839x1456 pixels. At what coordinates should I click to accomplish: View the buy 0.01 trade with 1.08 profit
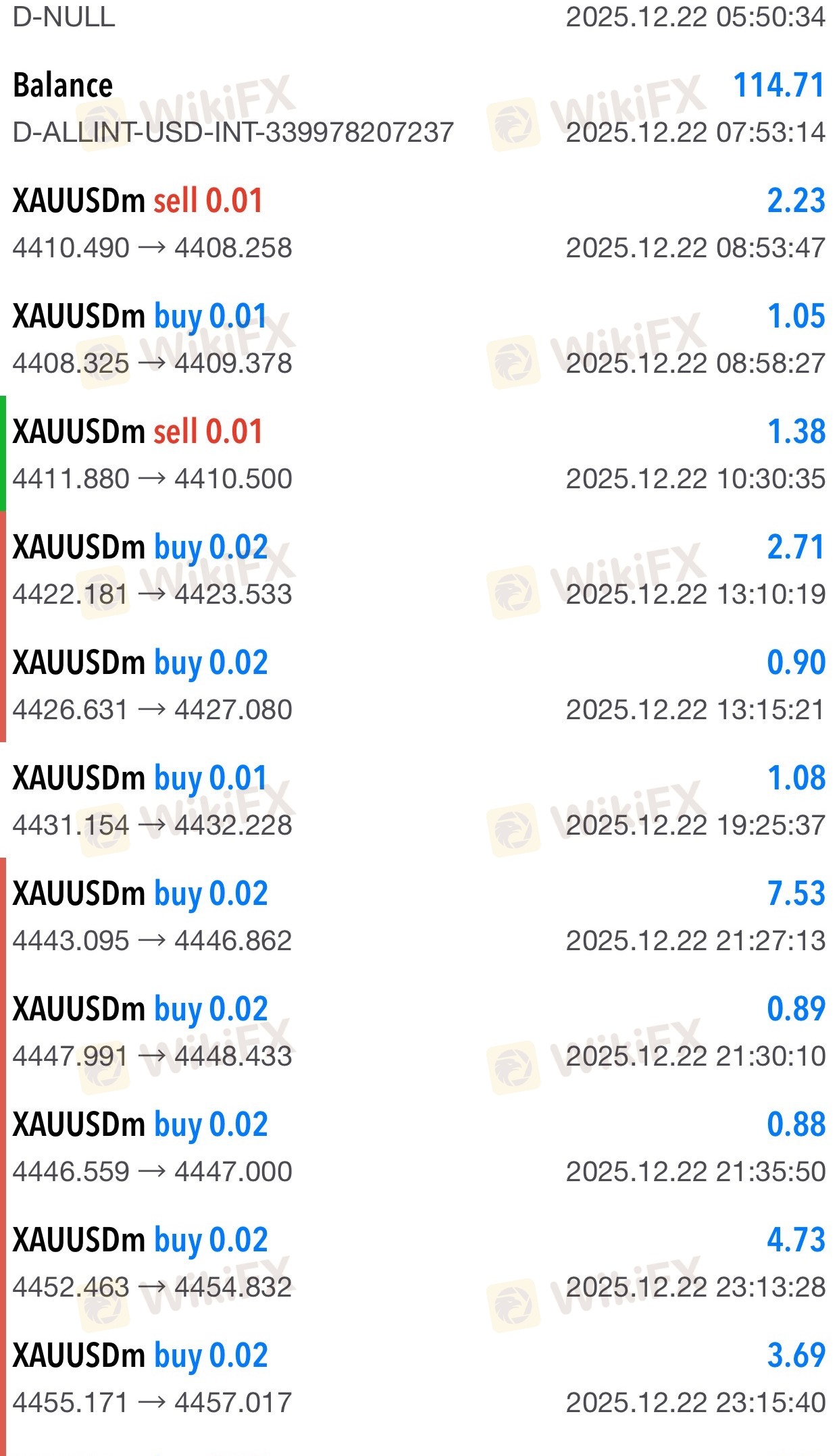(419, 801)
